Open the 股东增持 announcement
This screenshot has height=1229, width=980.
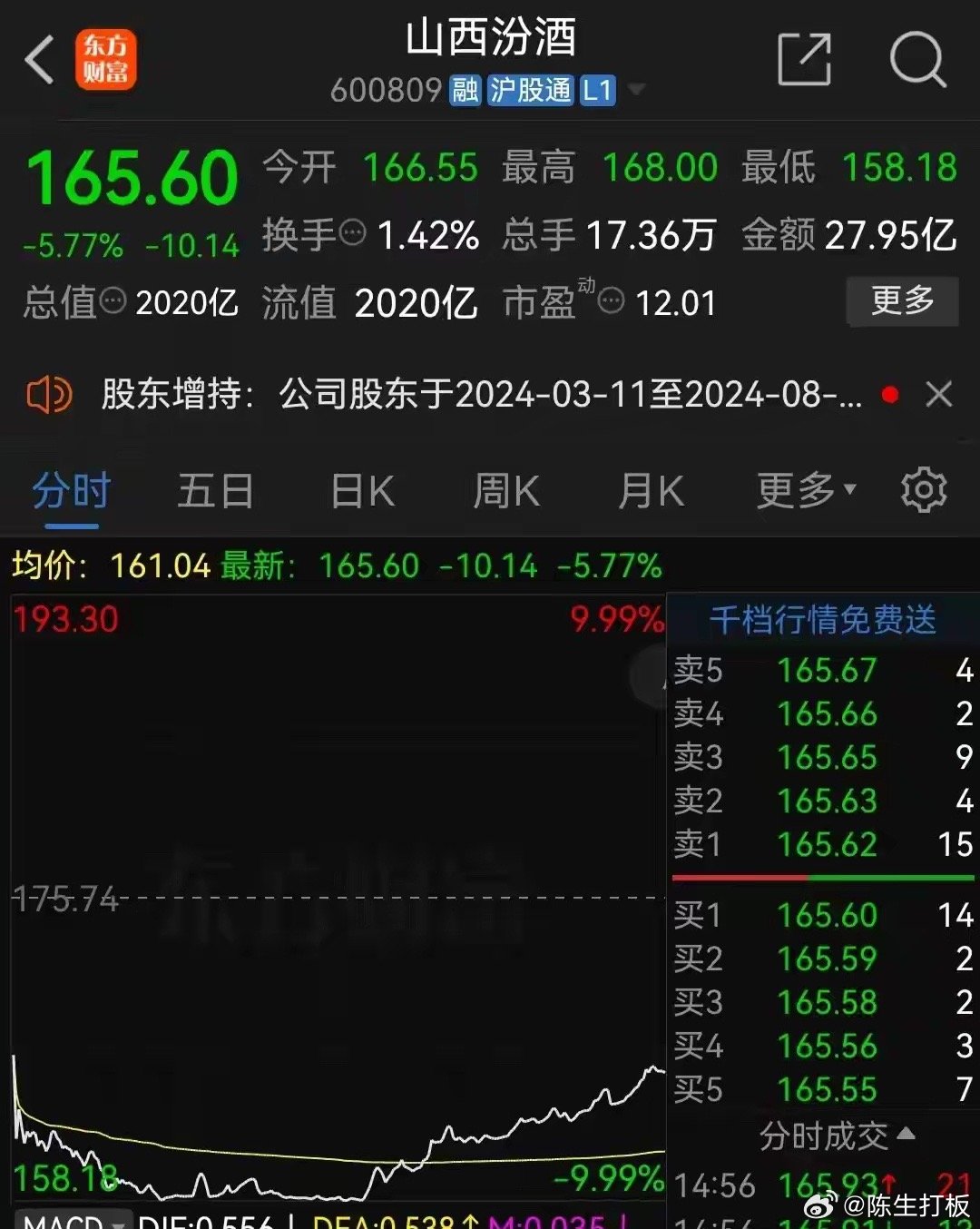[481, 395]
